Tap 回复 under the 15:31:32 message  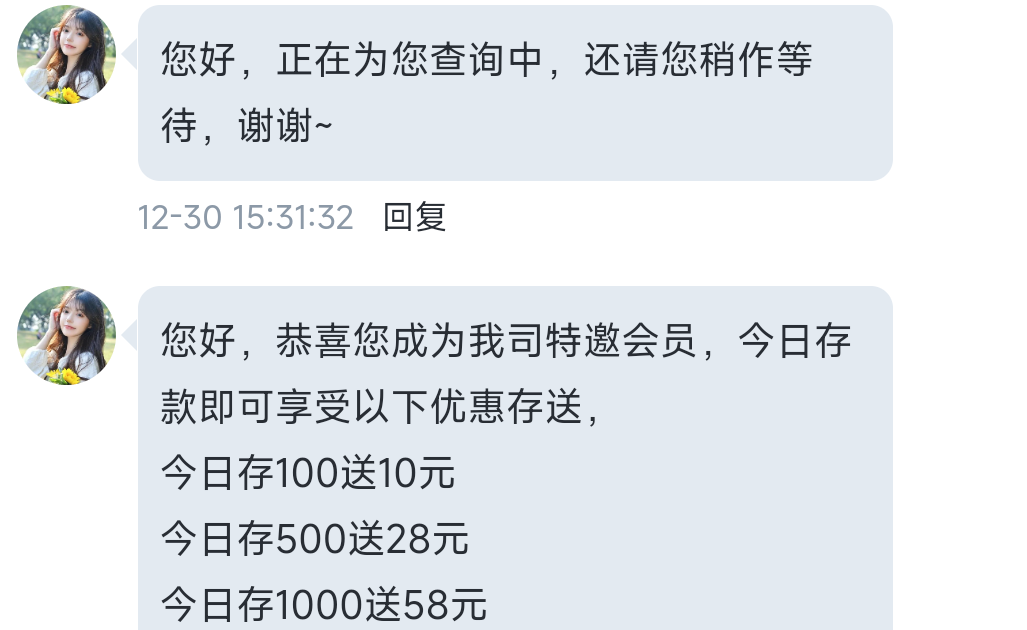pyautogui.click(x=414, y=217)
